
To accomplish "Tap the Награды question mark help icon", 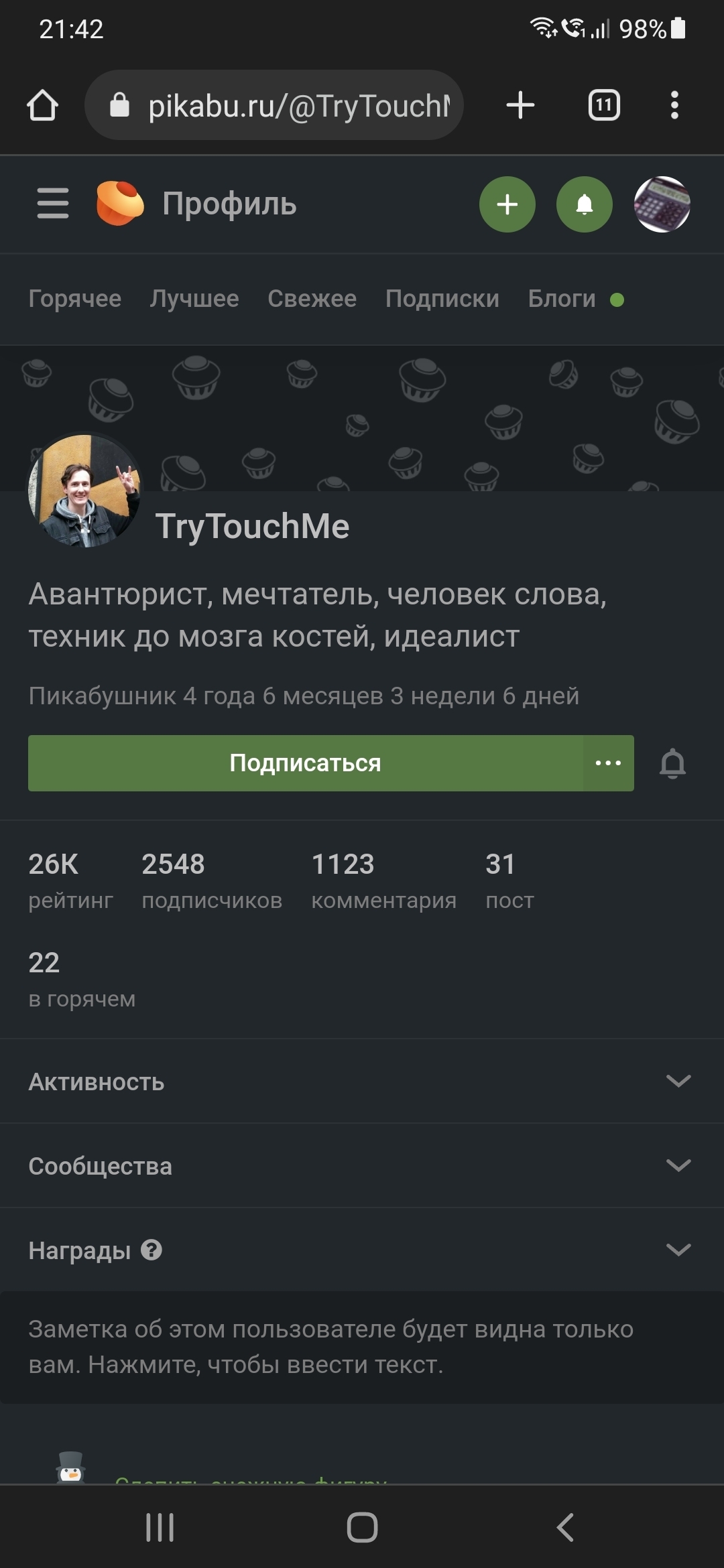I will [x=152, y=1250].
